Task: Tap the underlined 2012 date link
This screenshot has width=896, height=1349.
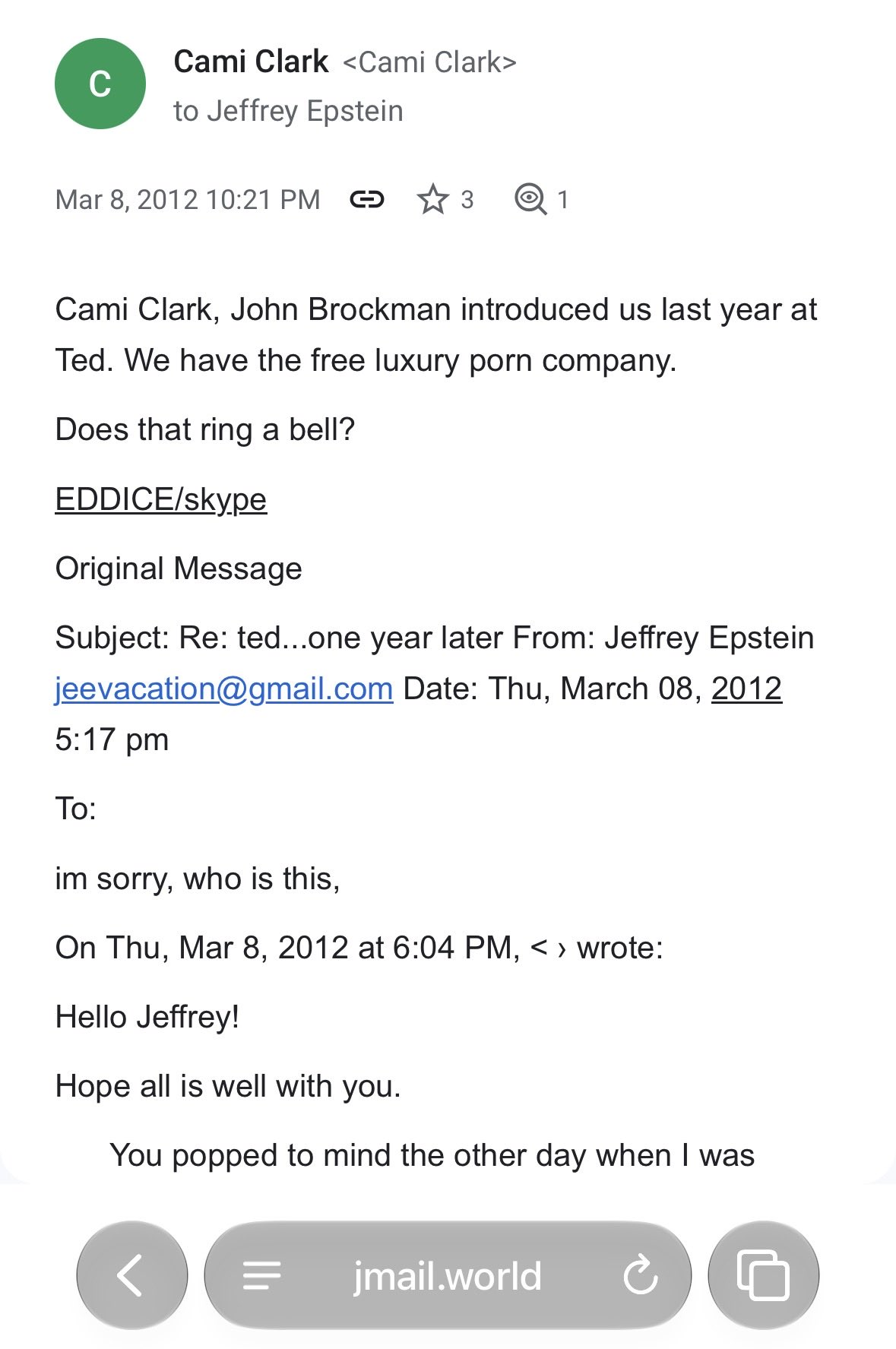Action: [x=746, y=689]
